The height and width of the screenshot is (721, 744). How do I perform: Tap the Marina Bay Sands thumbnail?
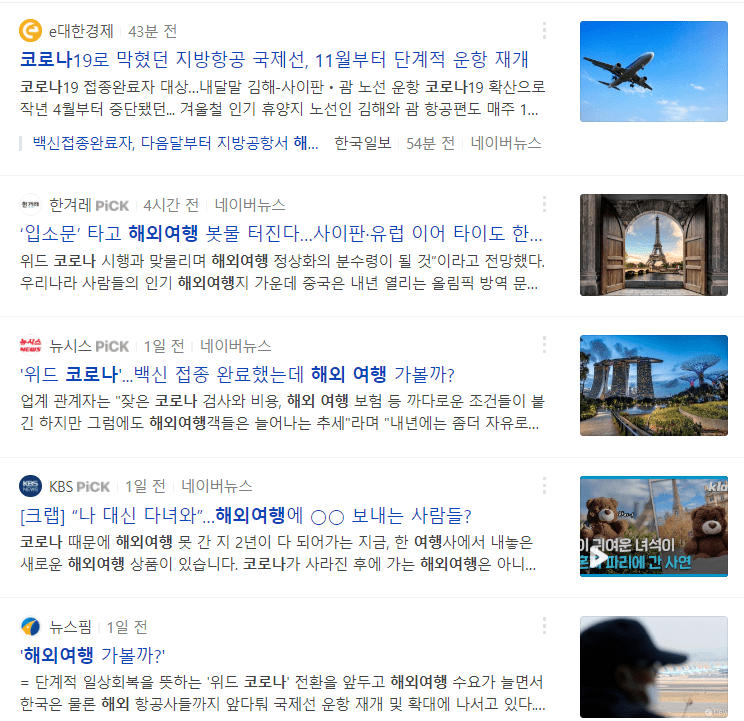click(654, 385)
